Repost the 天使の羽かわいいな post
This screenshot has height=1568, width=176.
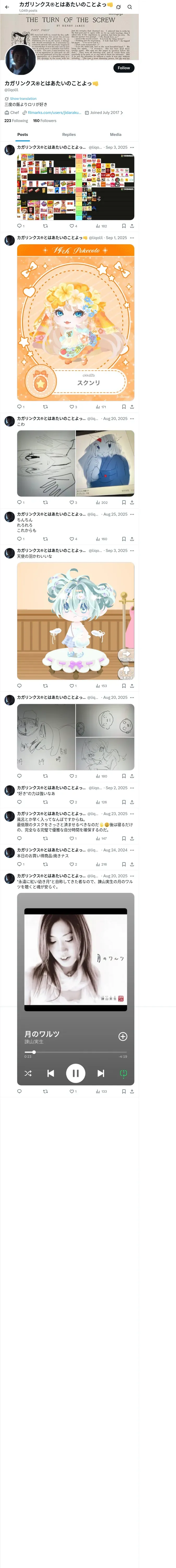pos(46,685)
